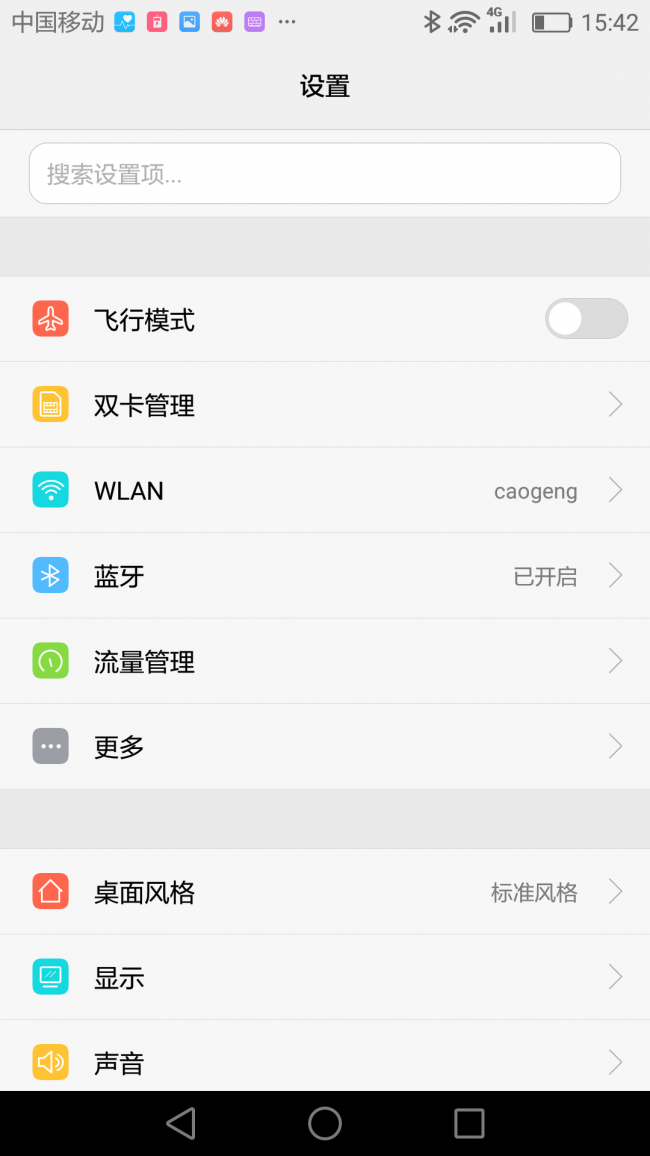Viewport: 650px width, 1156px height.
Task: Open 流量管理 data usage management
Action: (x=324, y=661)
